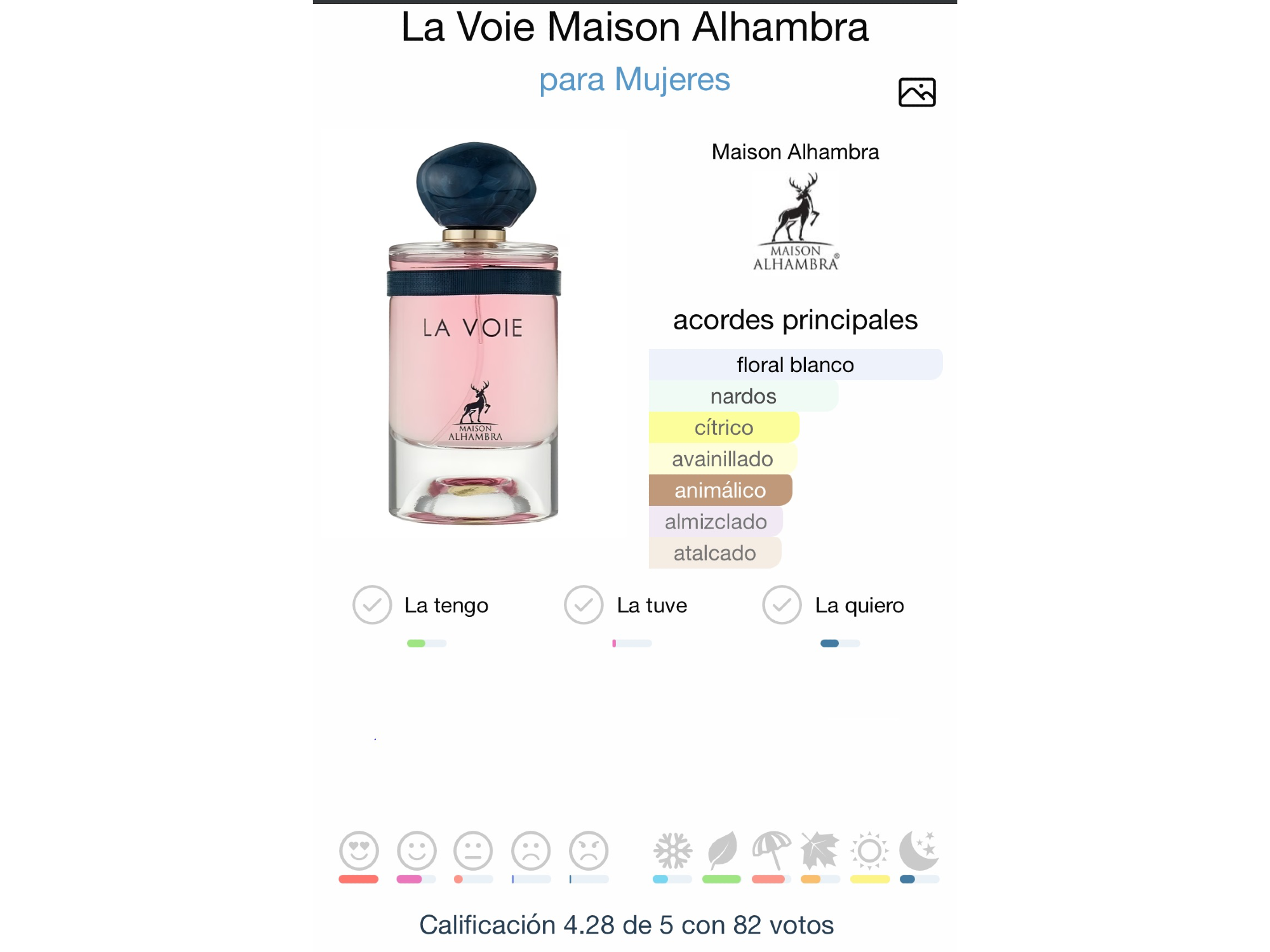
Task: Vote for daytime with the sun icon
Action: point(869,850)
